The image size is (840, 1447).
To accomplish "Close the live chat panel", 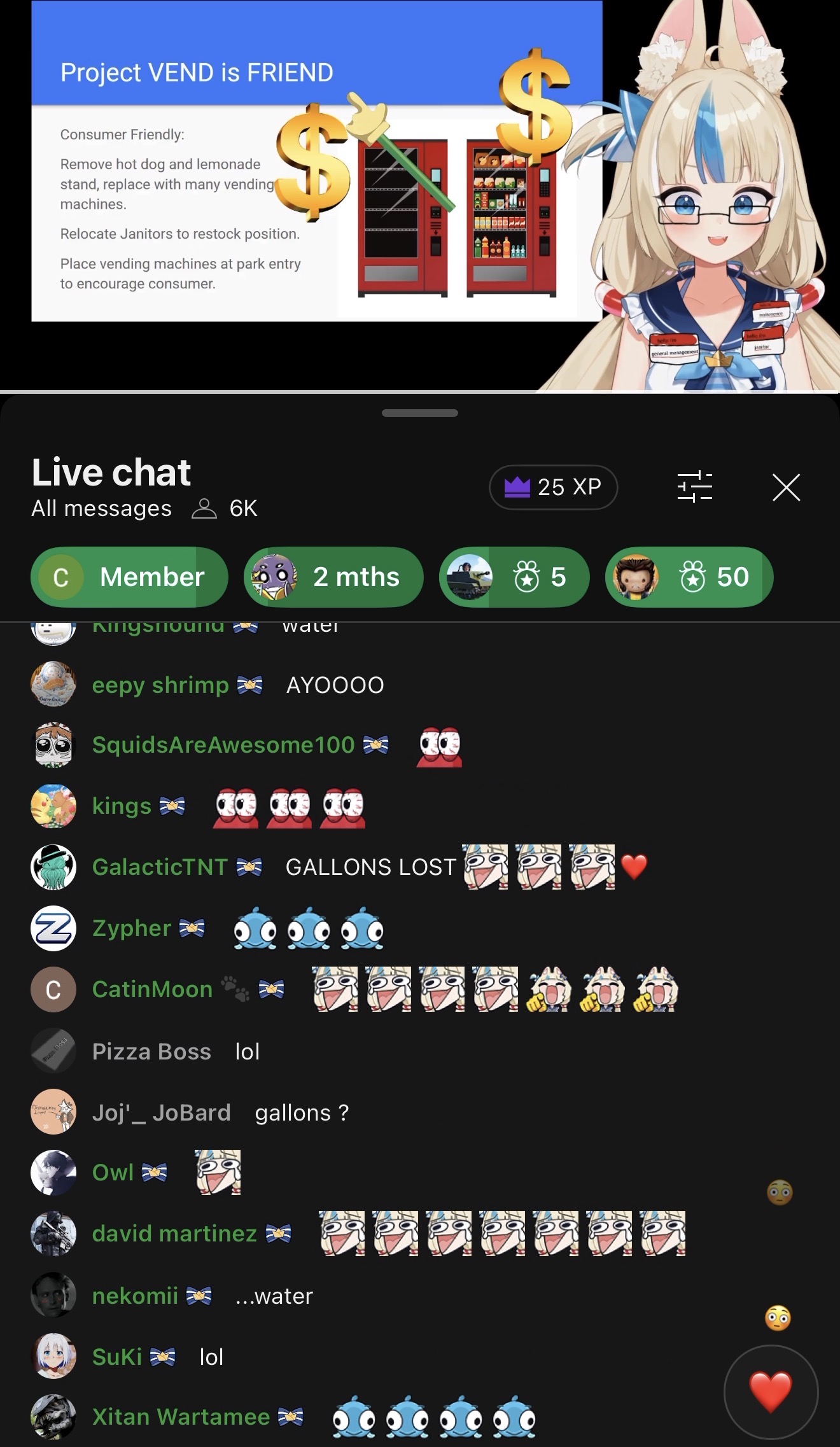I will click(786, 487).
